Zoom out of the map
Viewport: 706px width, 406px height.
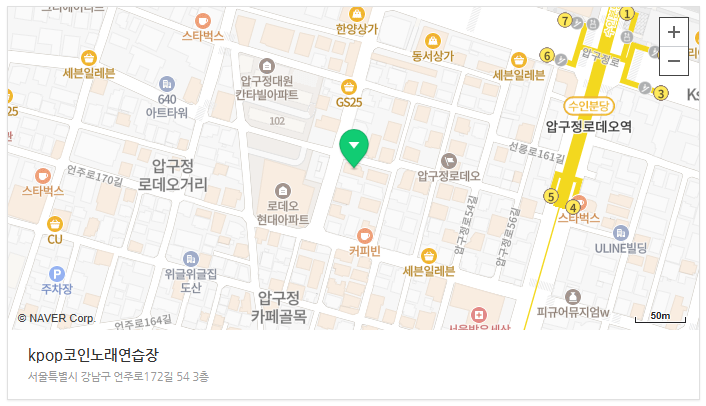tap(673, 60)
